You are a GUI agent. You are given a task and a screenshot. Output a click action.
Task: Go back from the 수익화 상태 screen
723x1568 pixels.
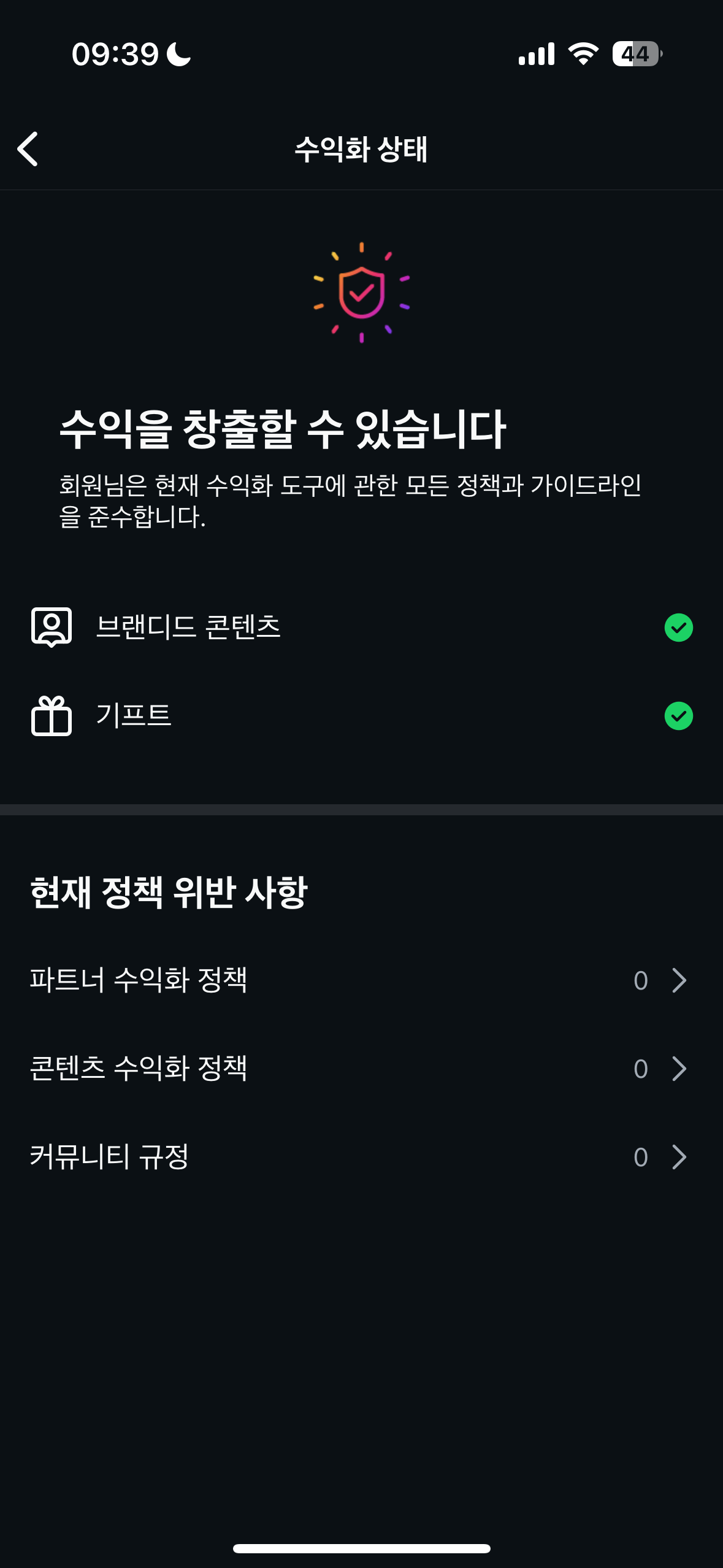[x=28, y=149]
